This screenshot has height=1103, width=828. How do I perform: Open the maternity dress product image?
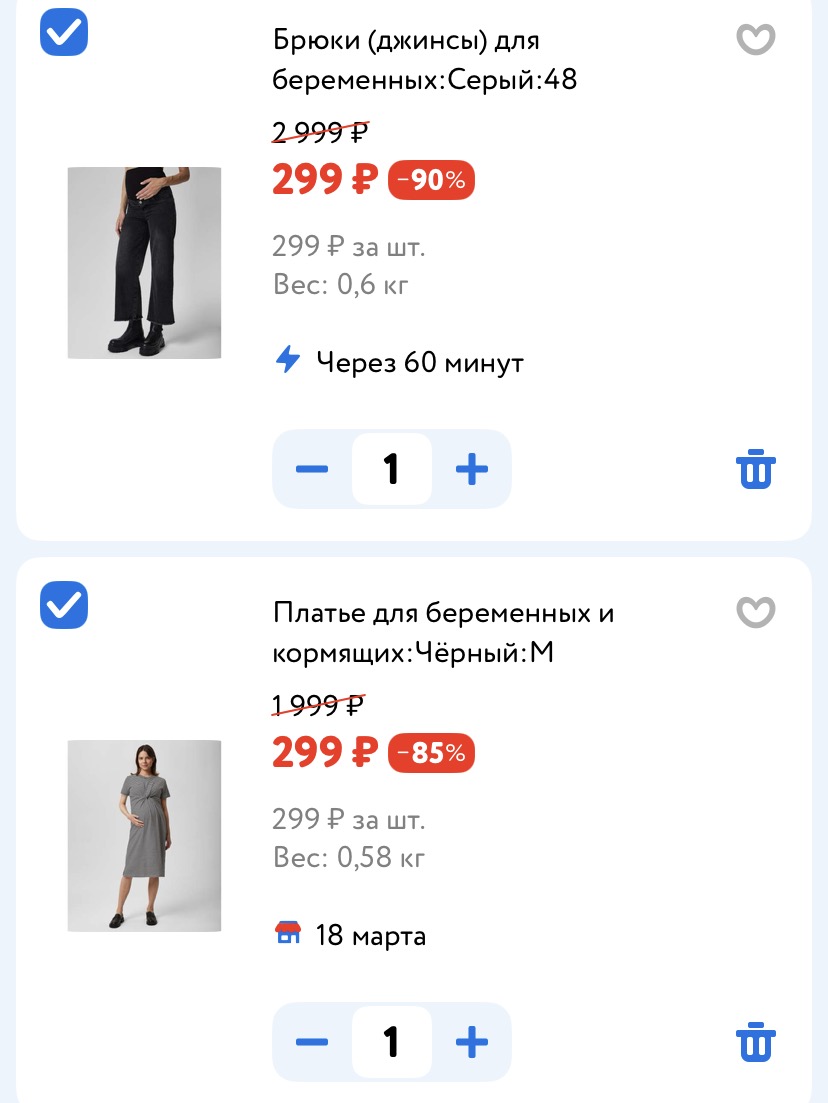[x=144, y=836]
